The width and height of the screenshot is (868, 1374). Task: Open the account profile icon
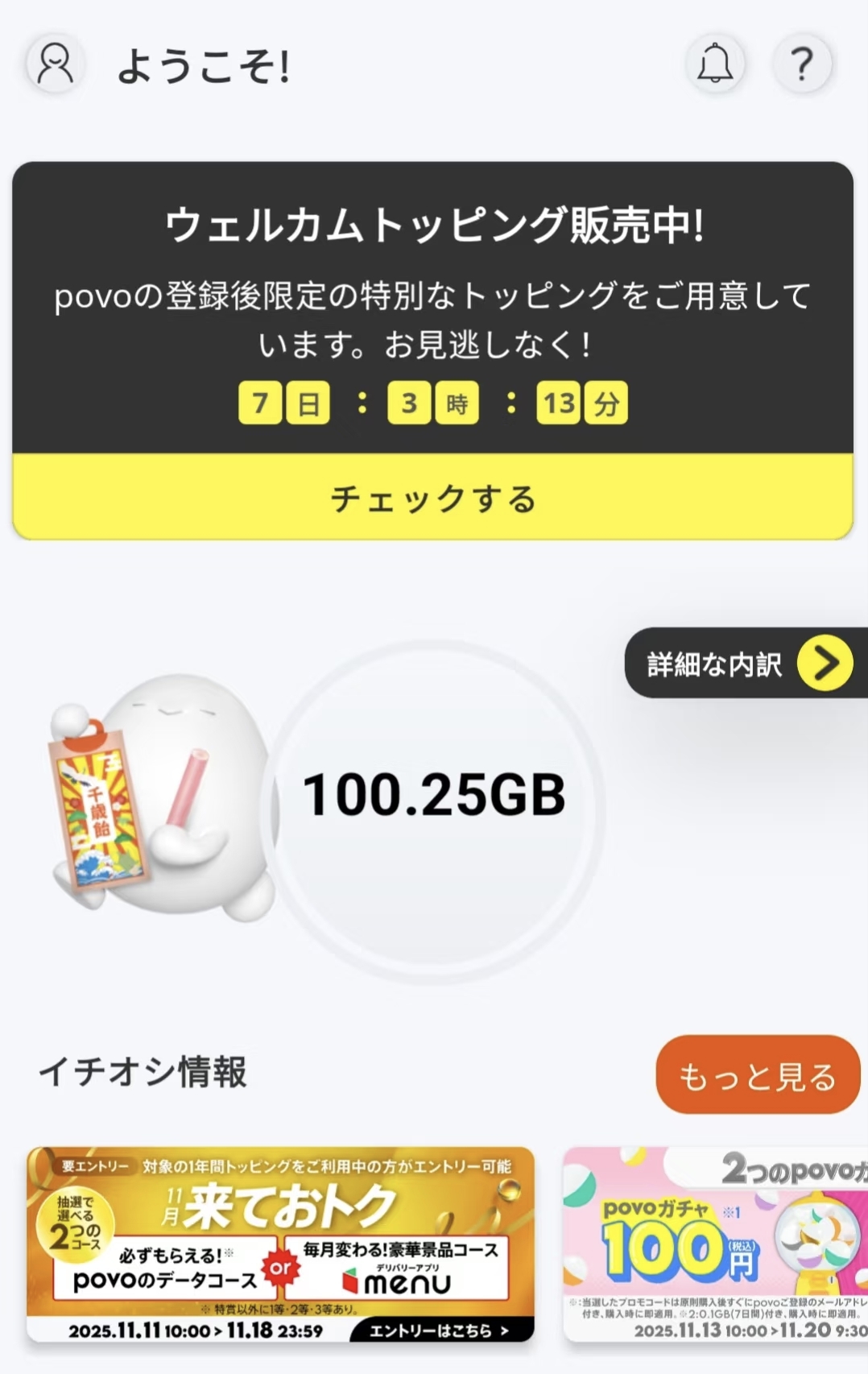[x=54, y=64]
